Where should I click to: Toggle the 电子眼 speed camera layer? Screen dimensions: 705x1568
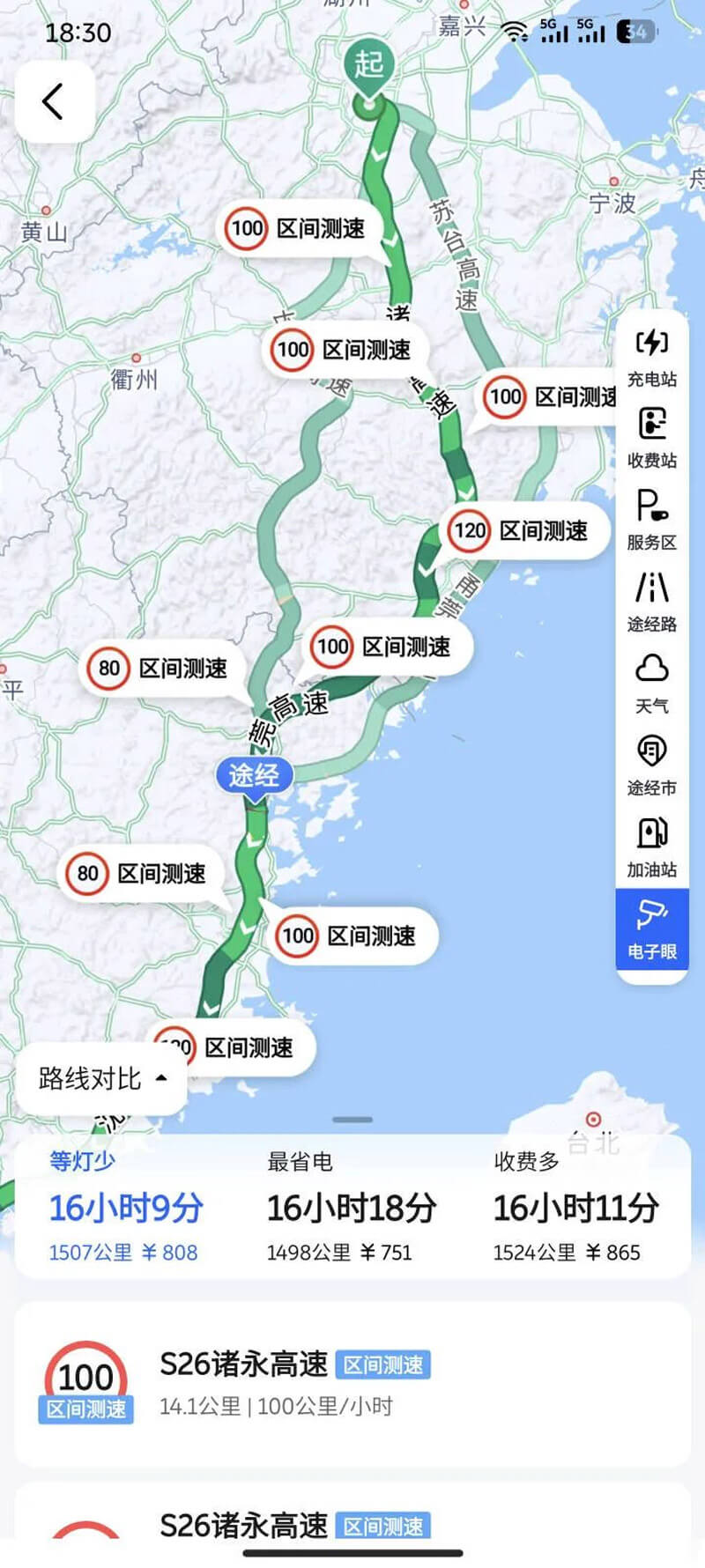(x=651, y=929)
